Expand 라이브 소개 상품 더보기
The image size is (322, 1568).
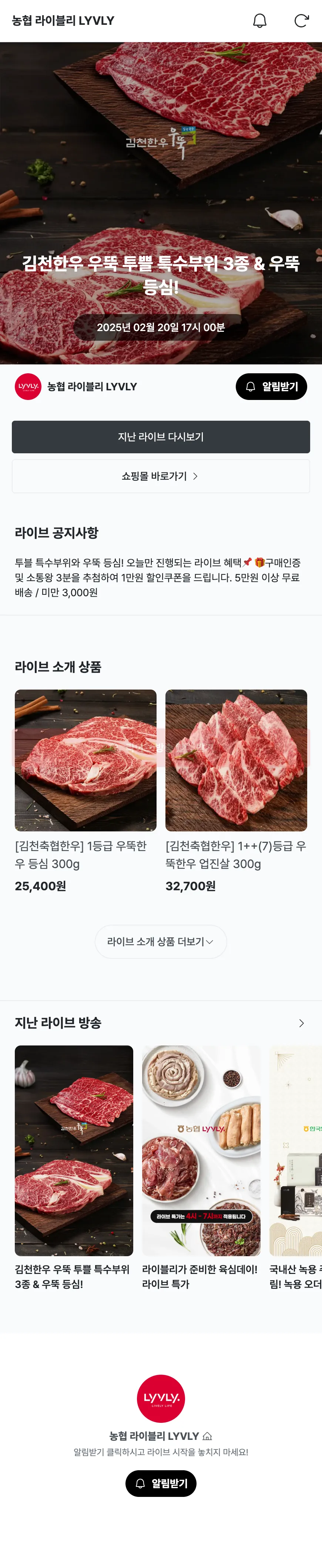click(x=161, y=942)
